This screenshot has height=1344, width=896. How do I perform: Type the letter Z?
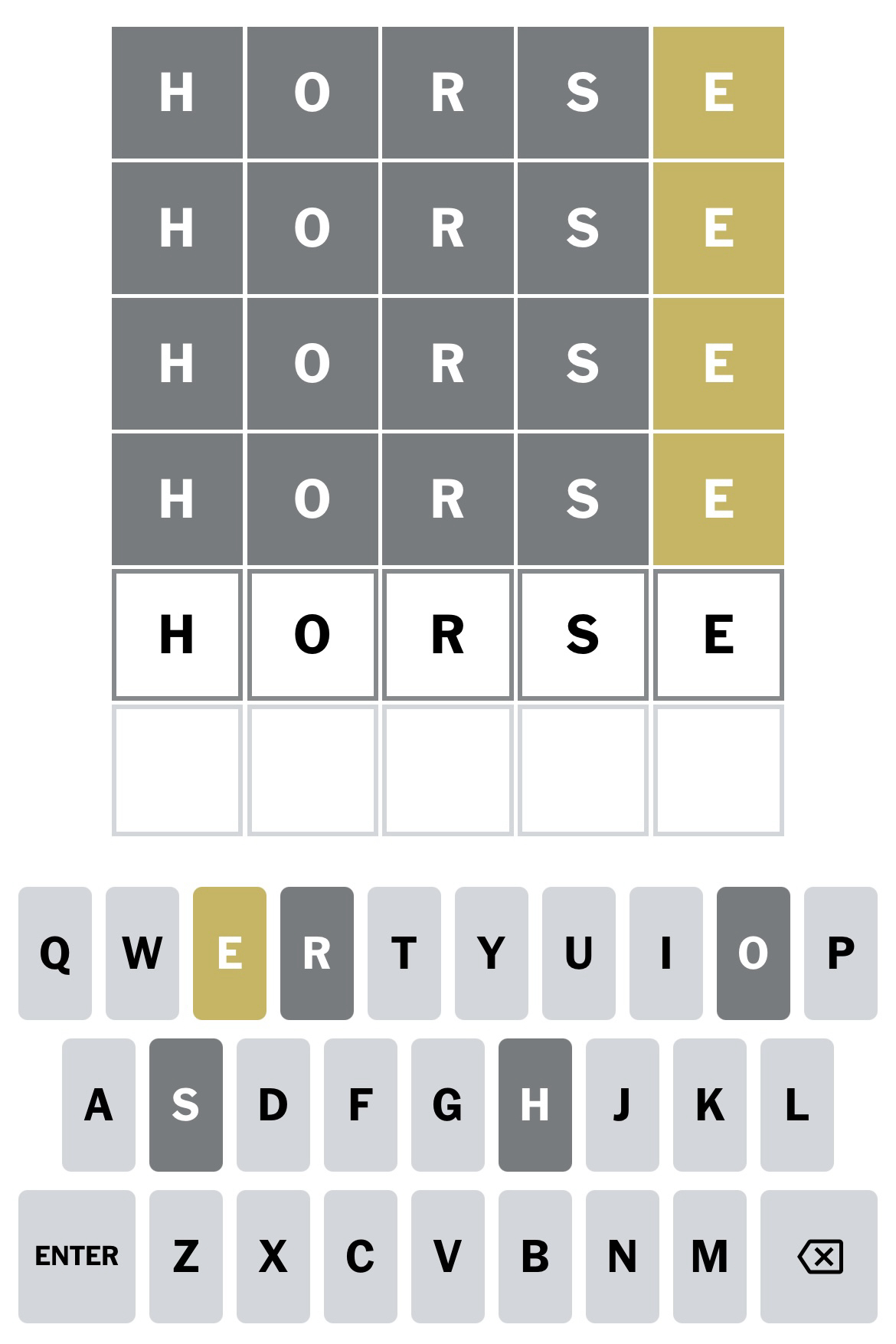186,1256
